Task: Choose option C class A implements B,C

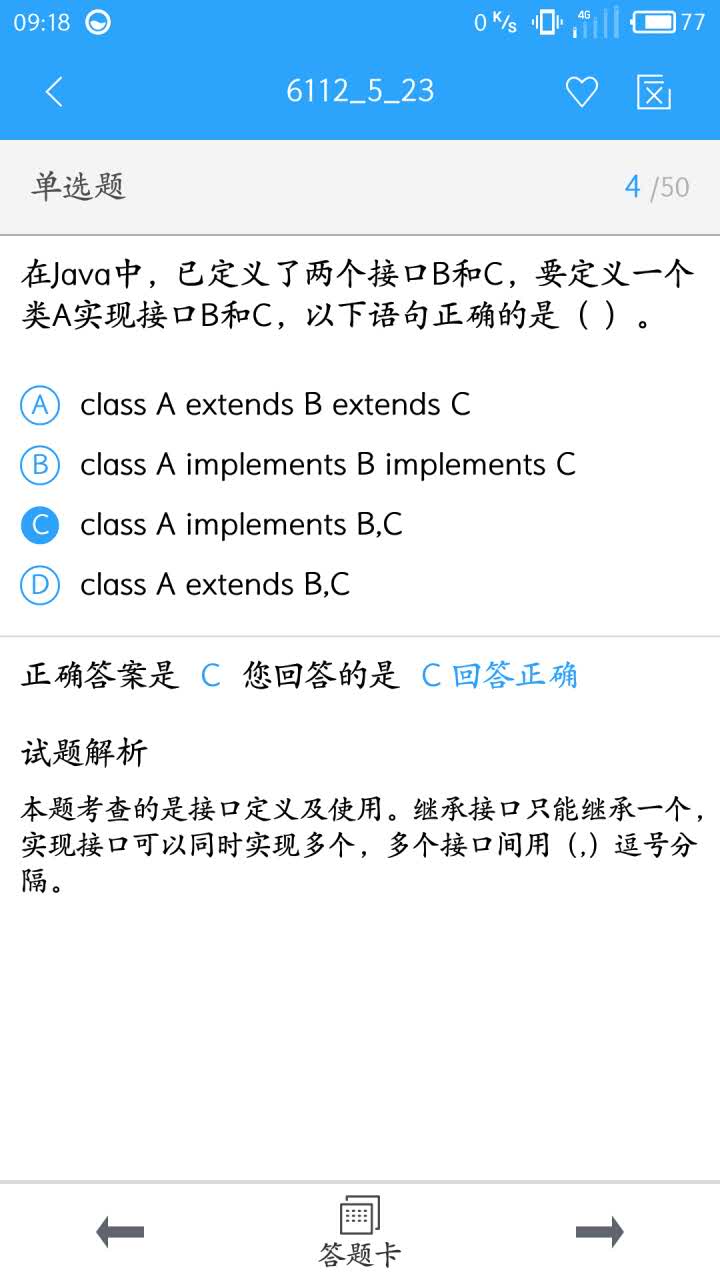Action: (211, 524)
